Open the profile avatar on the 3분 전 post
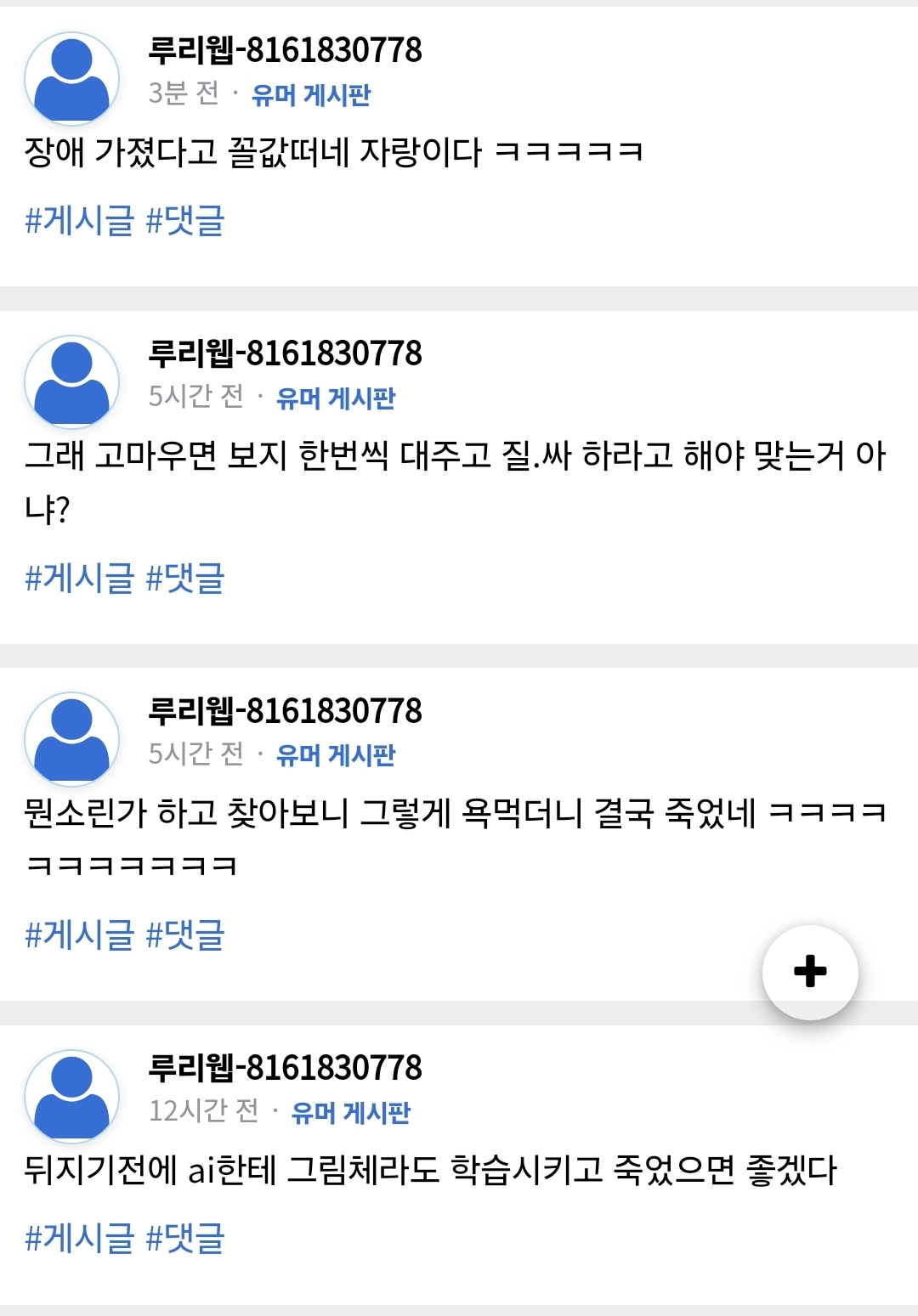Image resolution: width=918 pixels, height=1316 pixels. (72, 78)
